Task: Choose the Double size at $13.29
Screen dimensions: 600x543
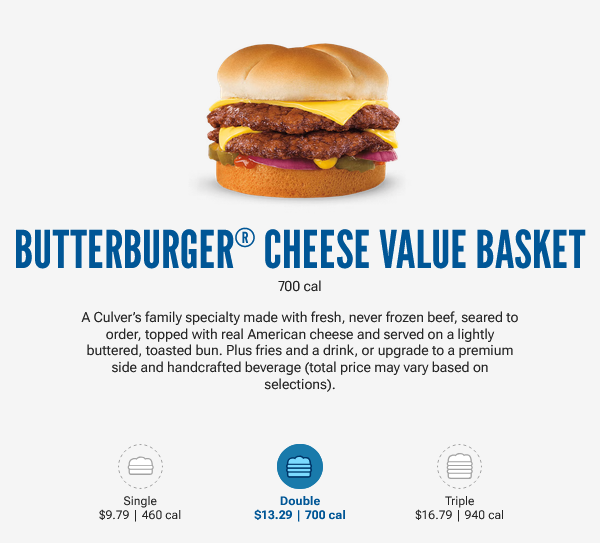Action: pos(300,466)
